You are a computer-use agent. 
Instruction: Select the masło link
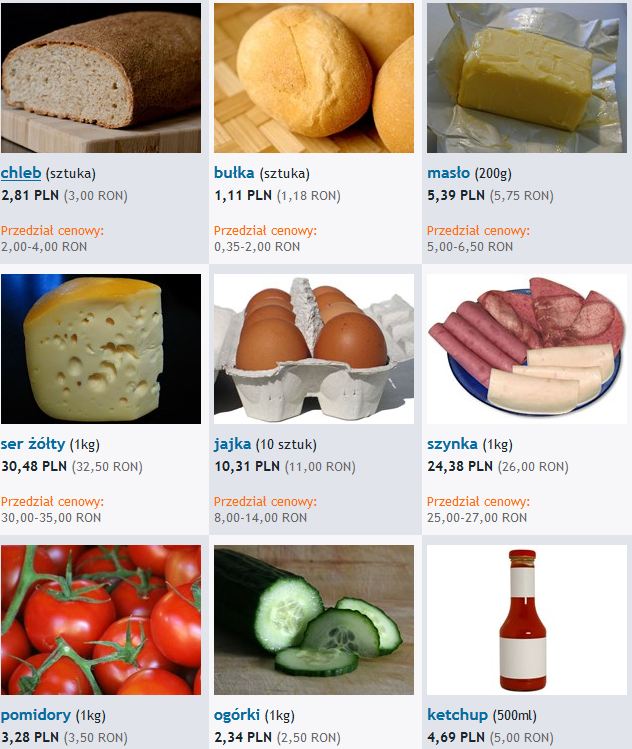448,173
